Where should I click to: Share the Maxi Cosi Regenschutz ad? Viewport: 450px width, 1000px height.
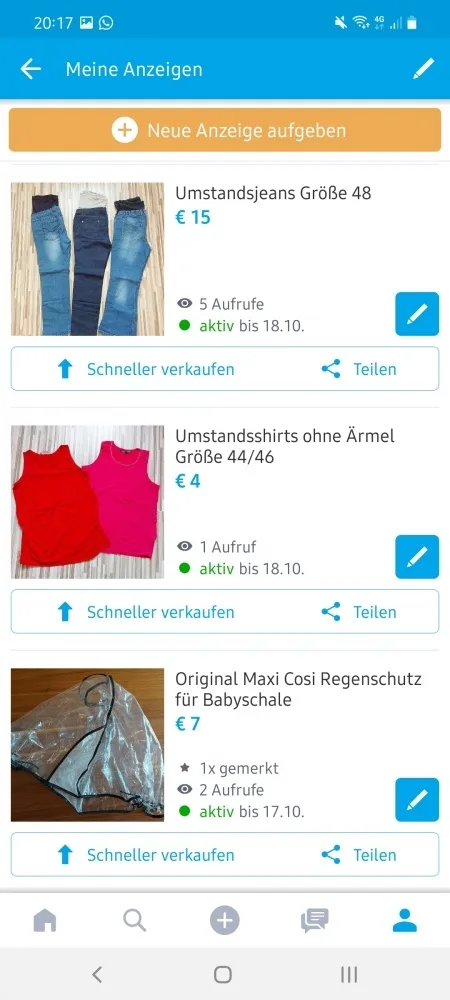[358, 855]
